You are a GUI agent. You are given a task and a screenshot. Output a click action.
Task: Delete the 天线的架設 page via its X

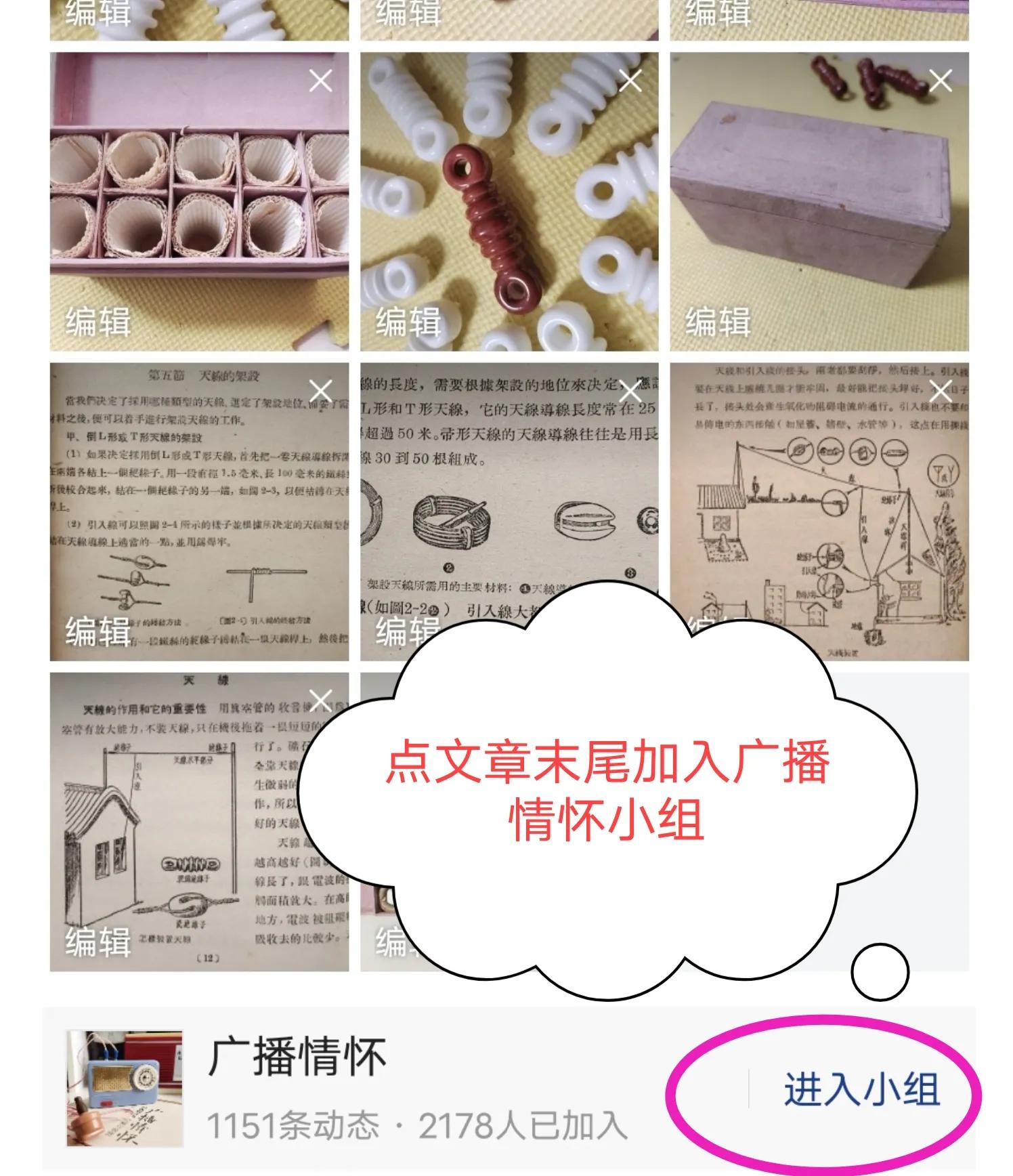pos(320,390)
